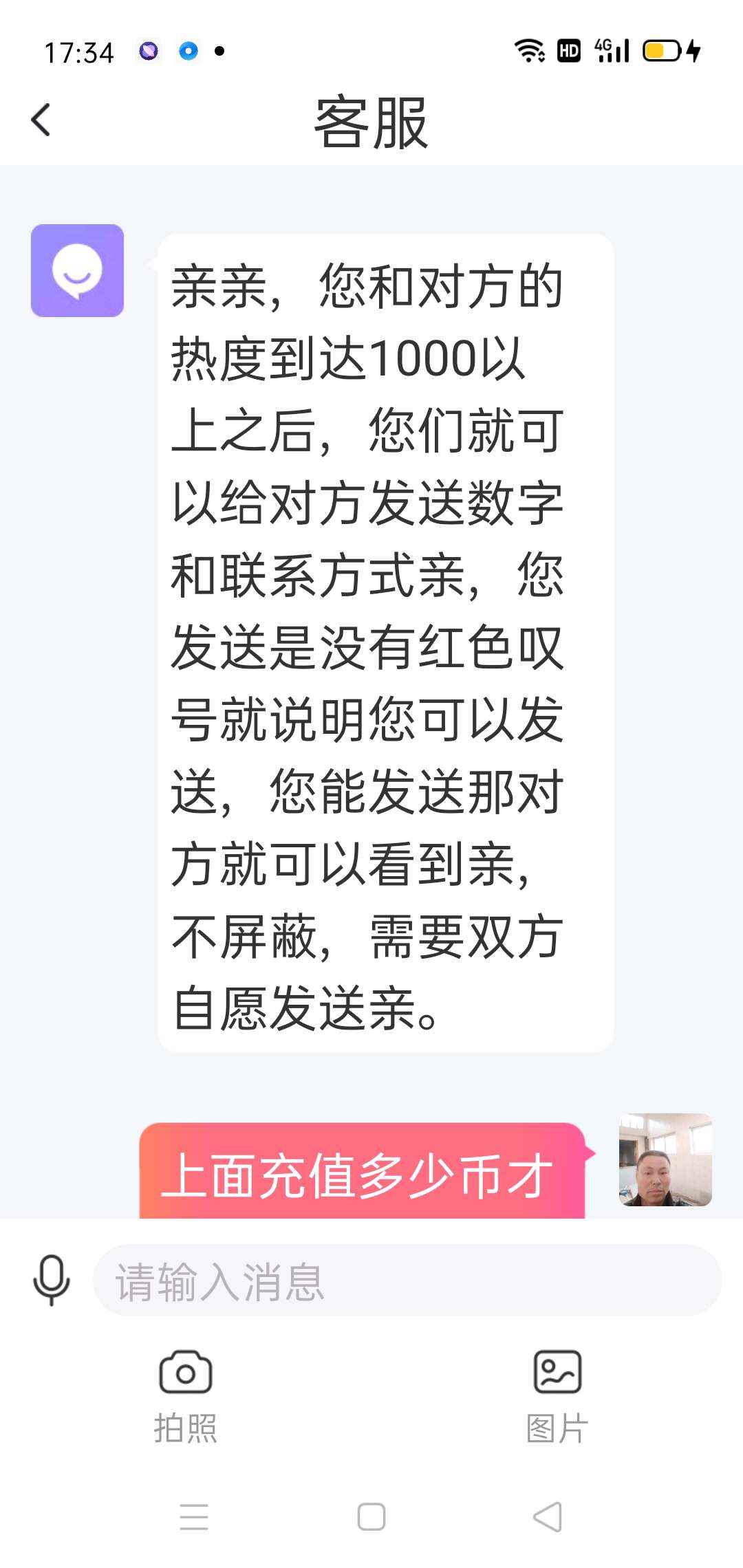This screenshot has width=743, height=1568.
Task: Tap the microphone voice input icon
Action: coord(52,1280)
